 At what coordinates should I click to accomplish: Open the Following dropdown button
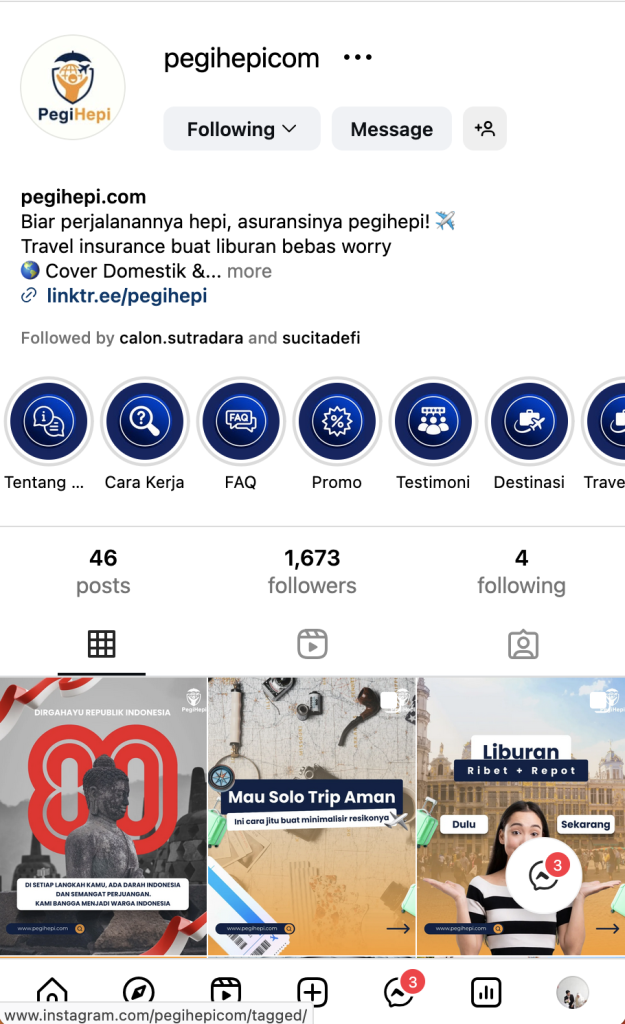242,129
